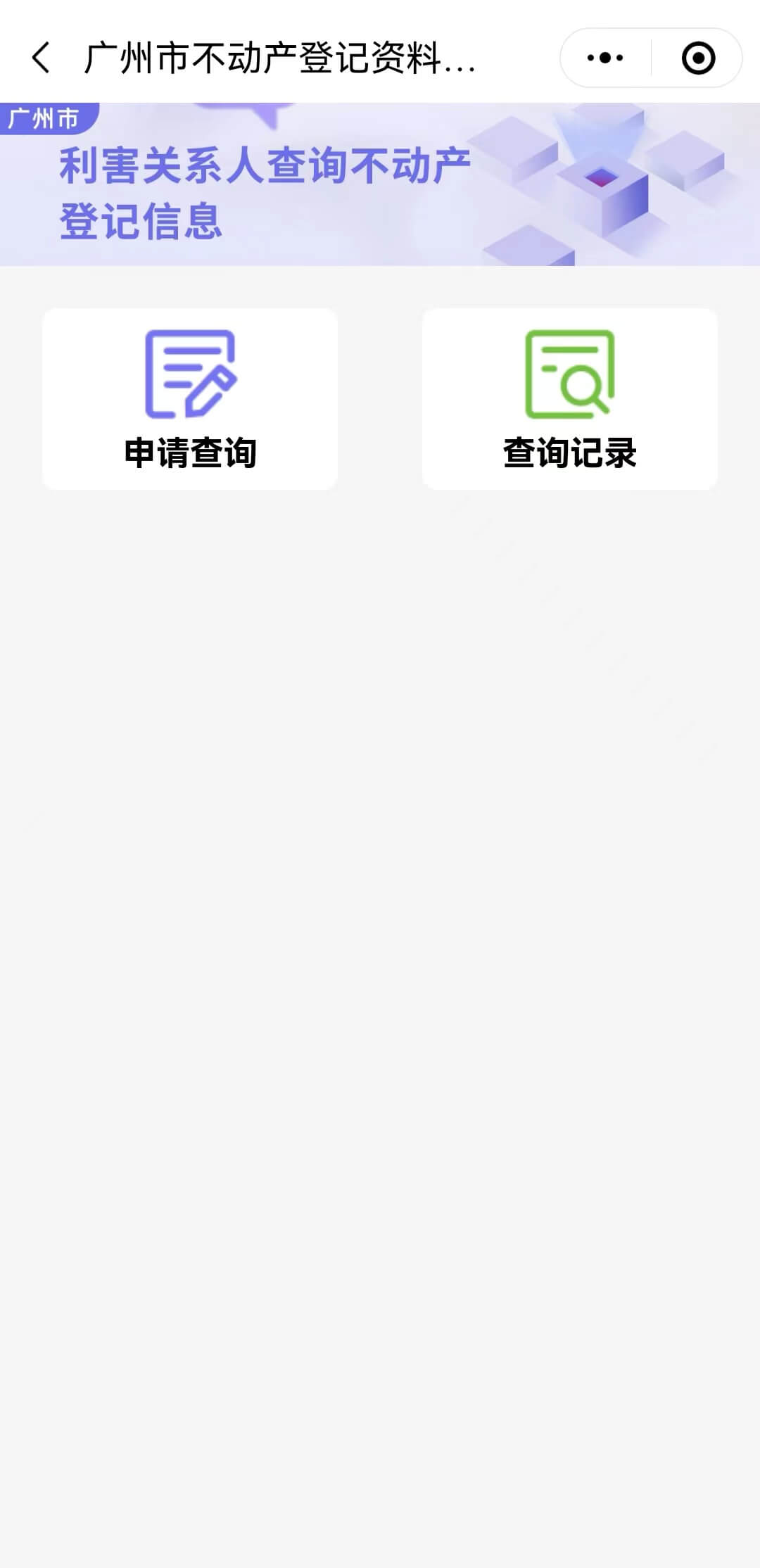760x1568 pixels.
Task: Close the mini program via the circle icon
Action: (x=698, y=58)
